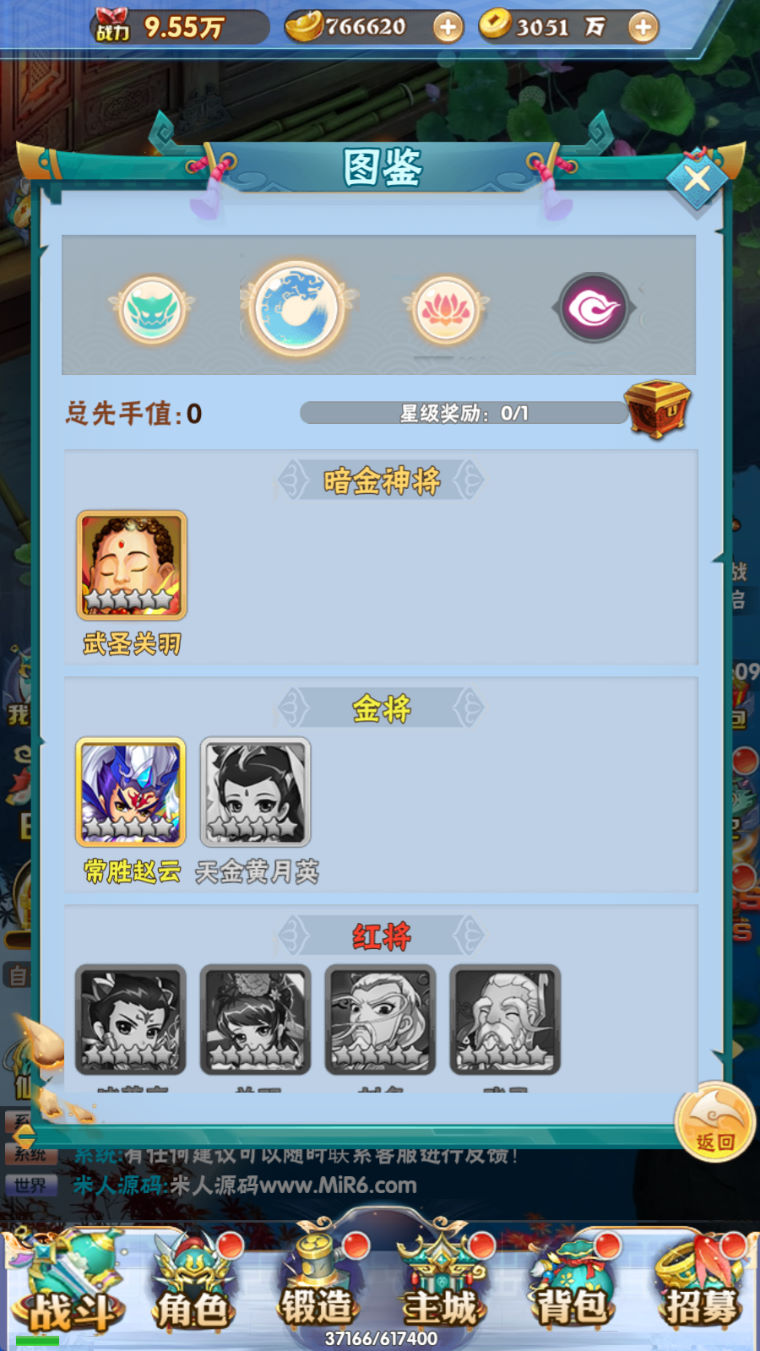
Task: Switch to the dark swirl emblem tab
Action: 594,308
